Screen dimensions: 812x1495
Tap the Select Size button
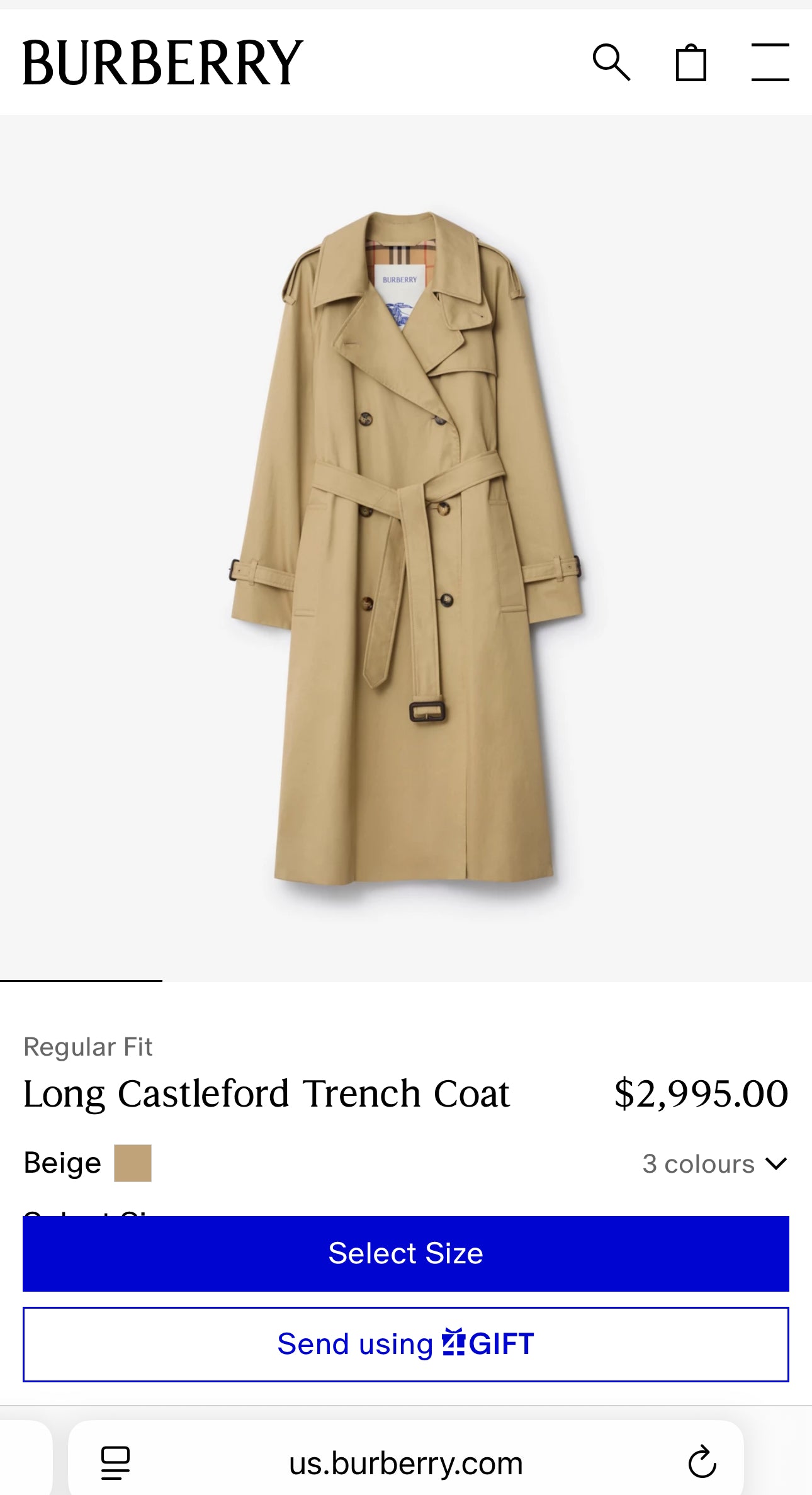point(406,1253)
